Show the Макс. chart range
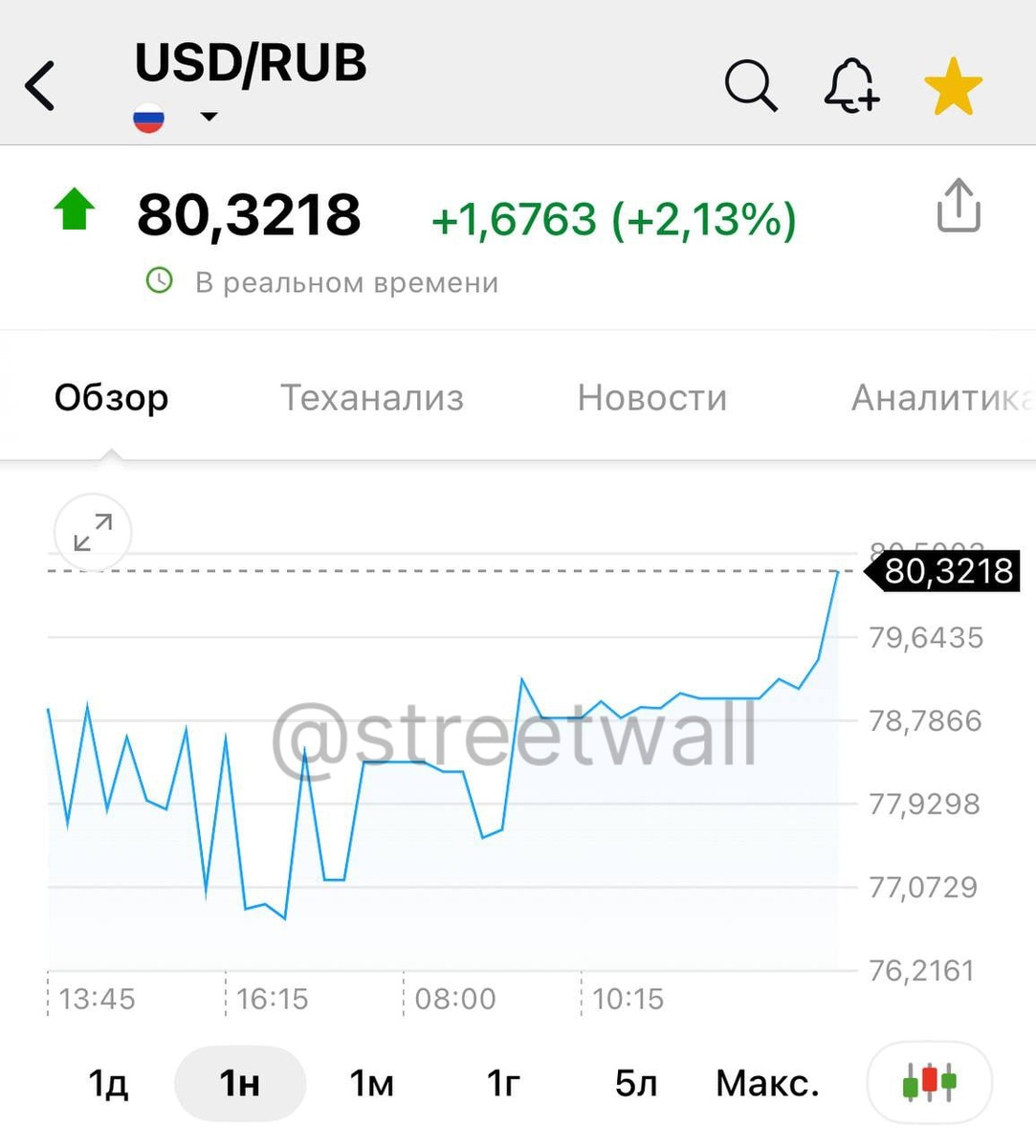 [x=768, y=1083]
